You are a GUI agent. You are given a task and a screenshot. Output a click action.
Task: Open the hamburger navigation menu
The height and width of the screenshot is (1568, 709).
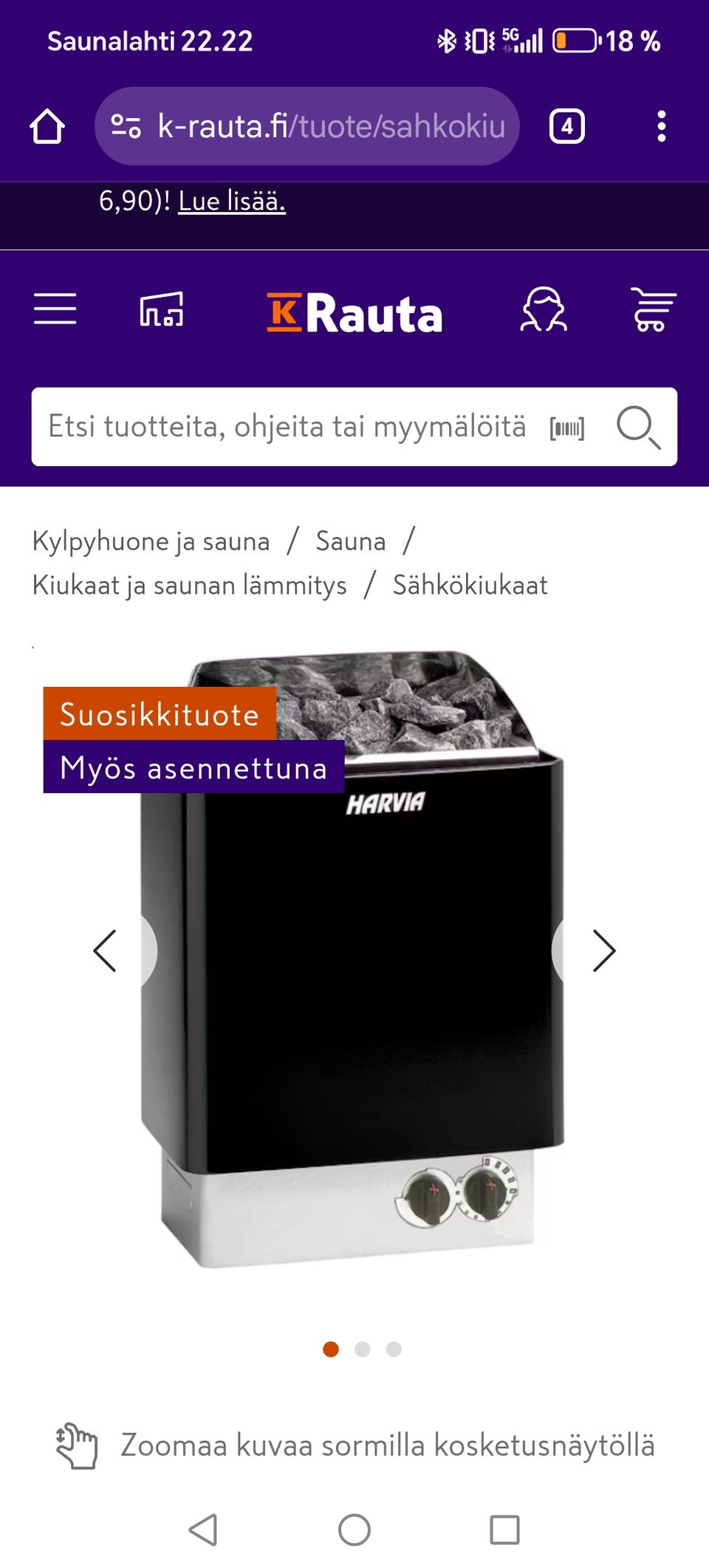(55, 310)
